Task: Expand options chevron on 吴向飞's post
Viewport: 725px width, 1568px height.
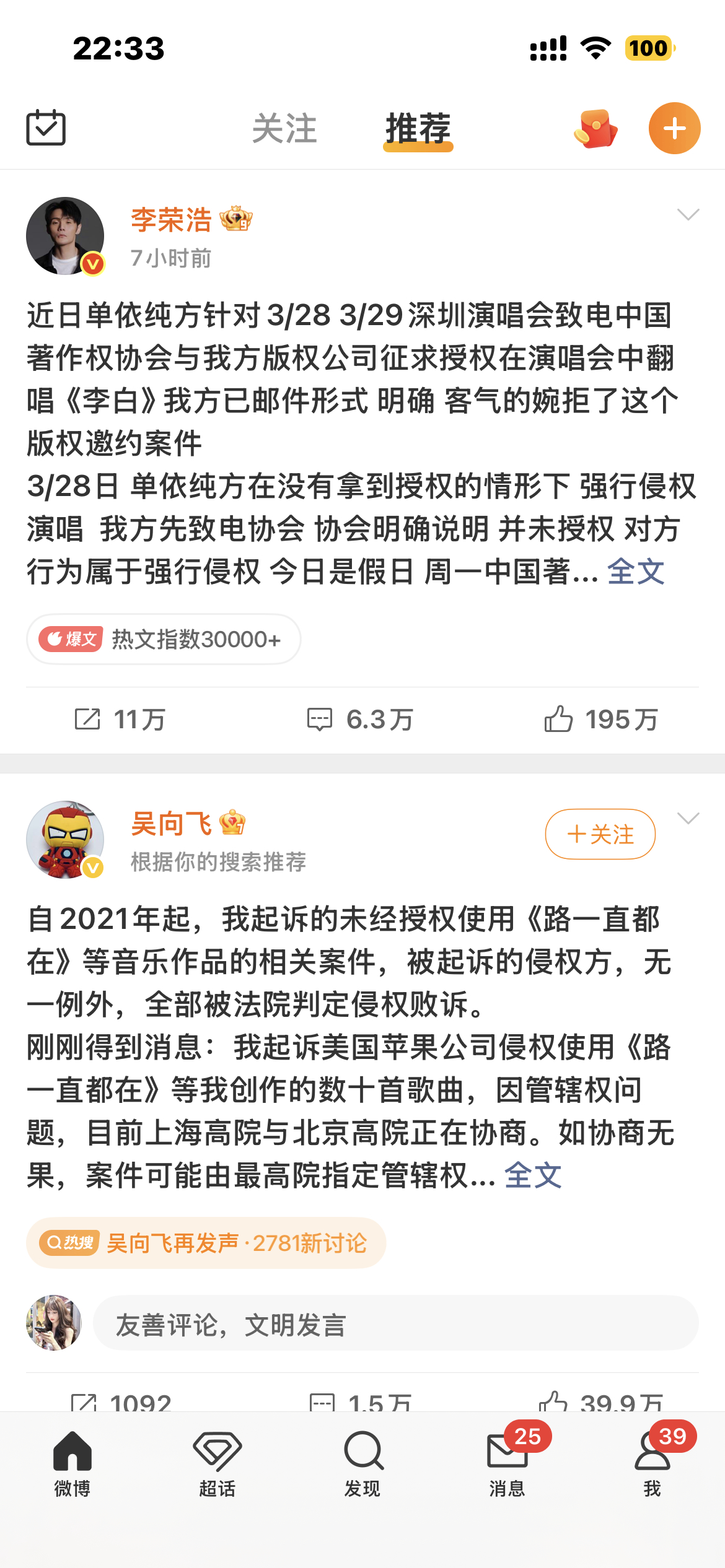Action: (x=688, y=819)
